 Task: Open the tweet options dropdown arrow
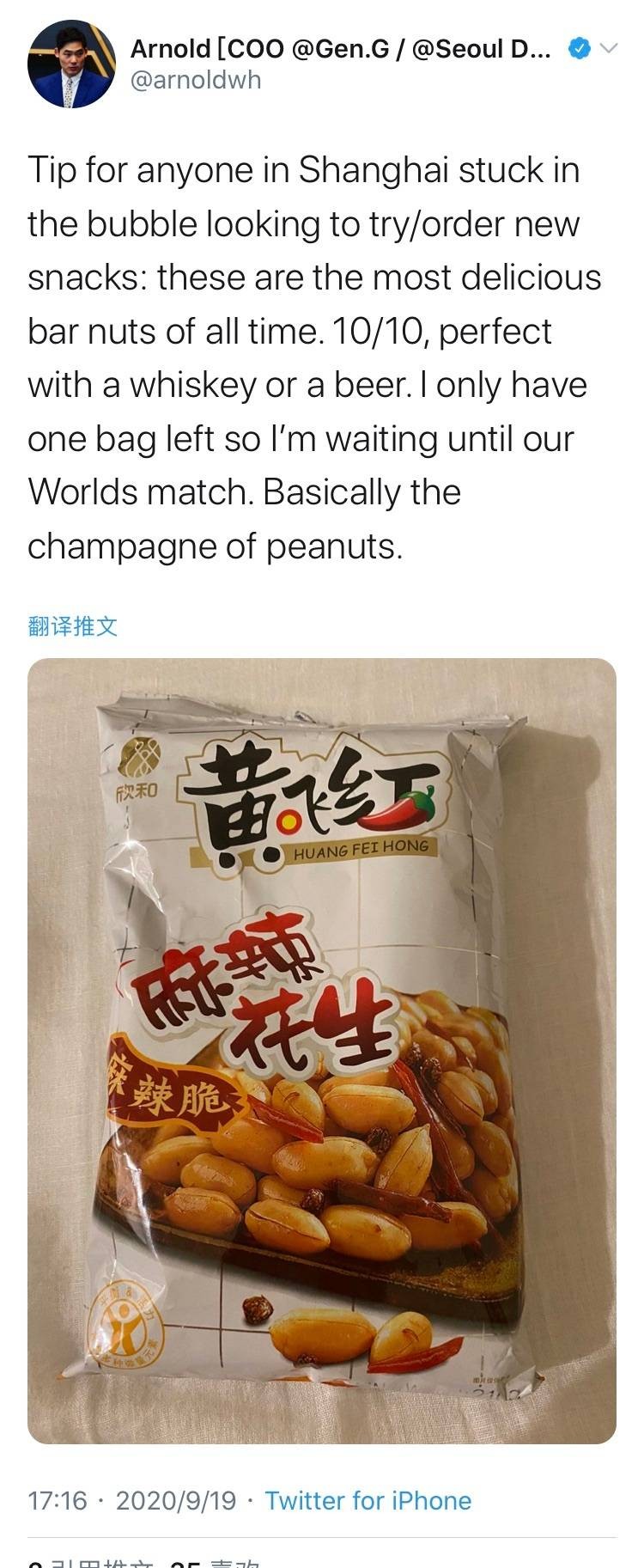pyautogui.click(x=608, y=48)
